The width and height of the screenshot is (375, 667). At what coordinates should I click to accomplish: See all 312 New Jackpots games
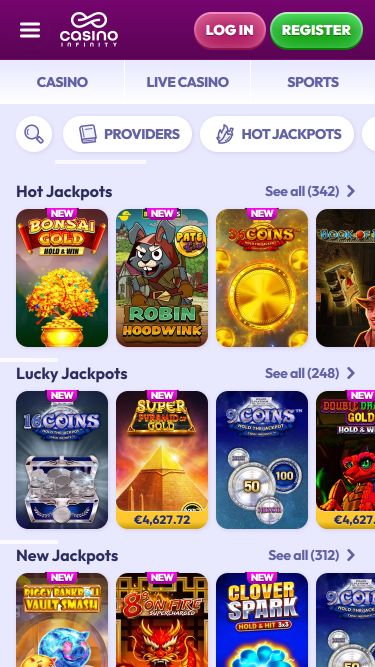coord(312,555)
